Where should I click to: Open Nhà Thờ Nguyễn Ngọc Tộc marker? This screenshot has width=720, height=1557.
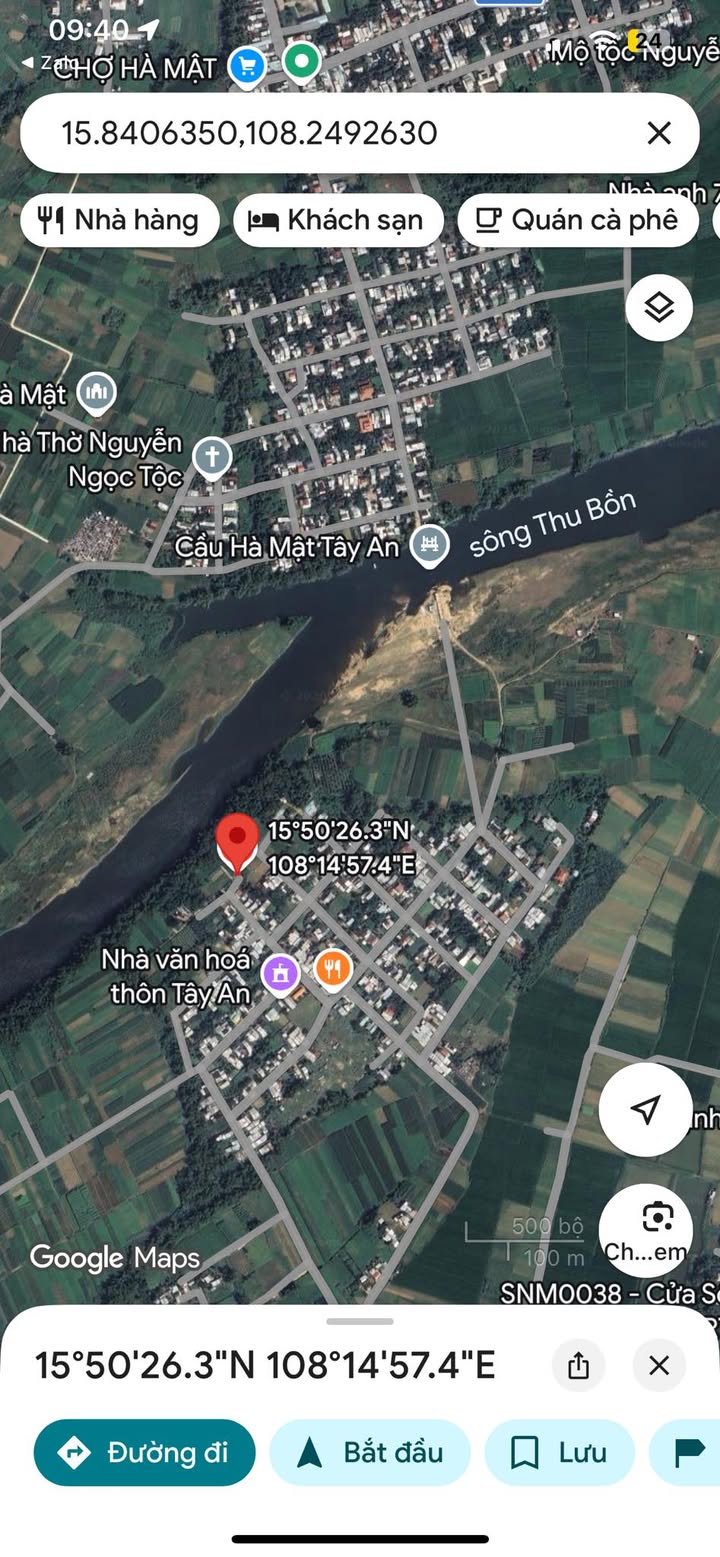point(212,458)
